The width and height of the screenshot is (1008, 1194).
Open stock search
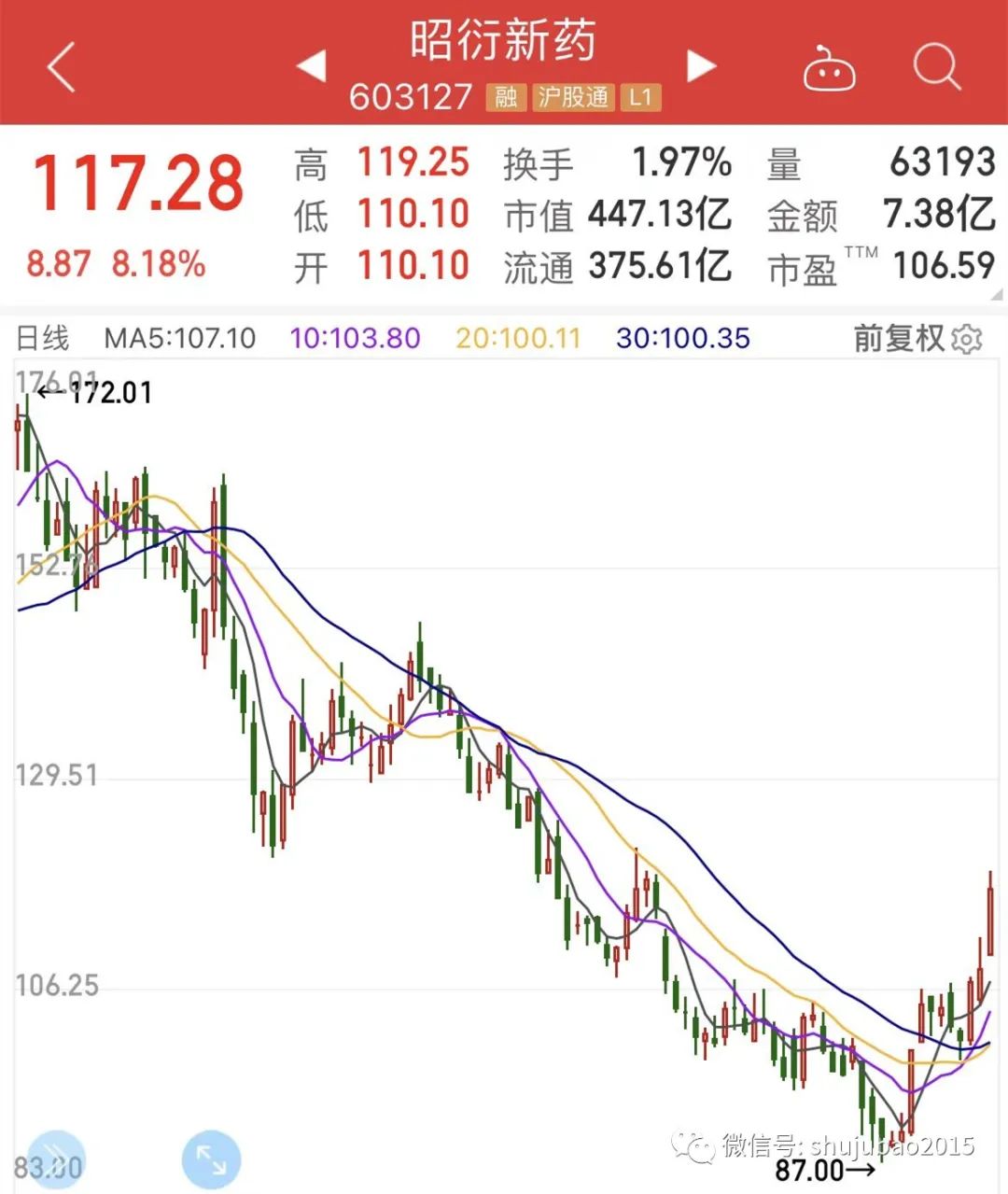tap(935, 67)
